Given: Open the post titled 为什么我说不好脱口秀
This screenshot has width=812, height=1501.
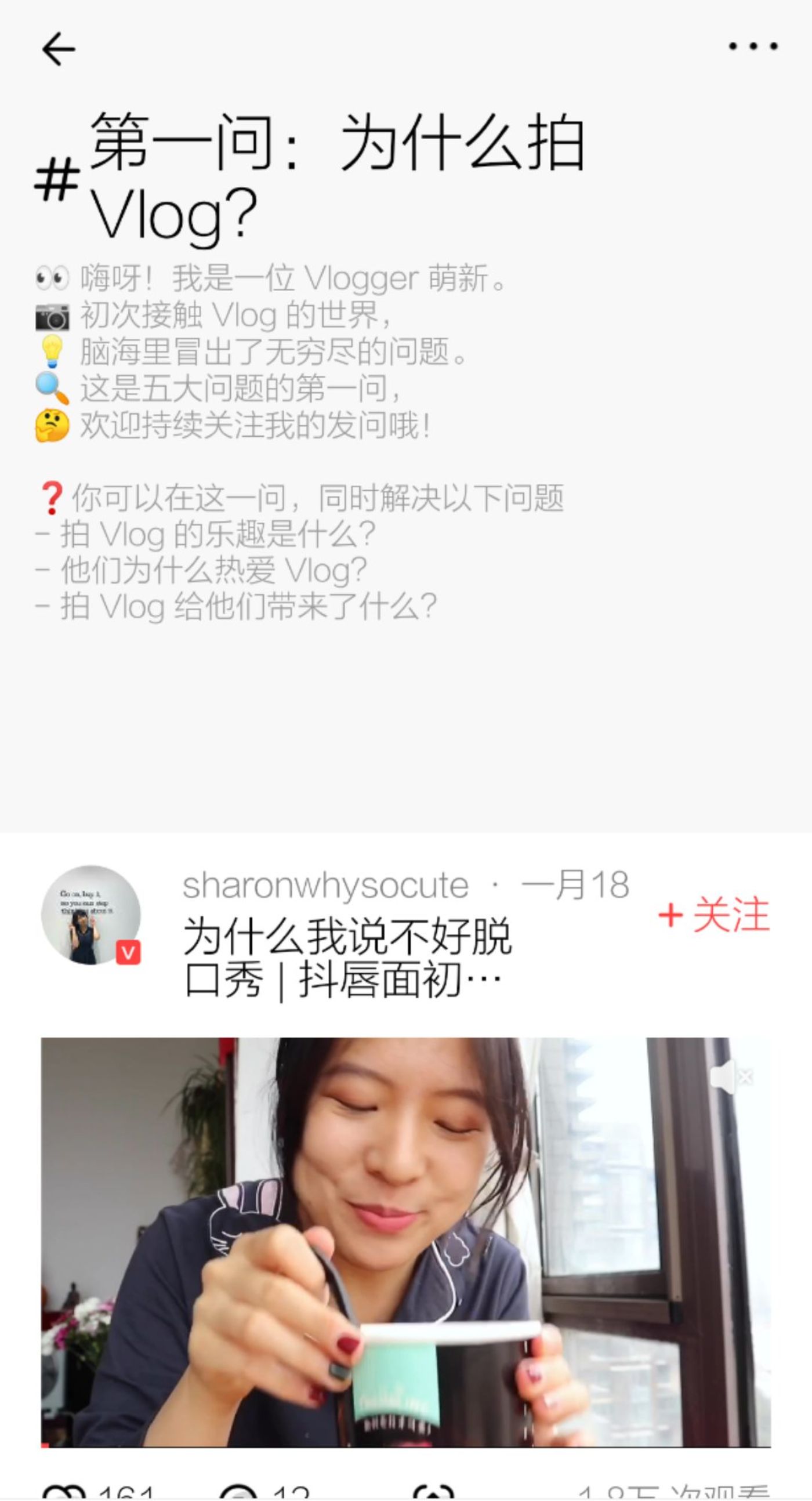Looking at the screenshot, I should pos(348,959).
